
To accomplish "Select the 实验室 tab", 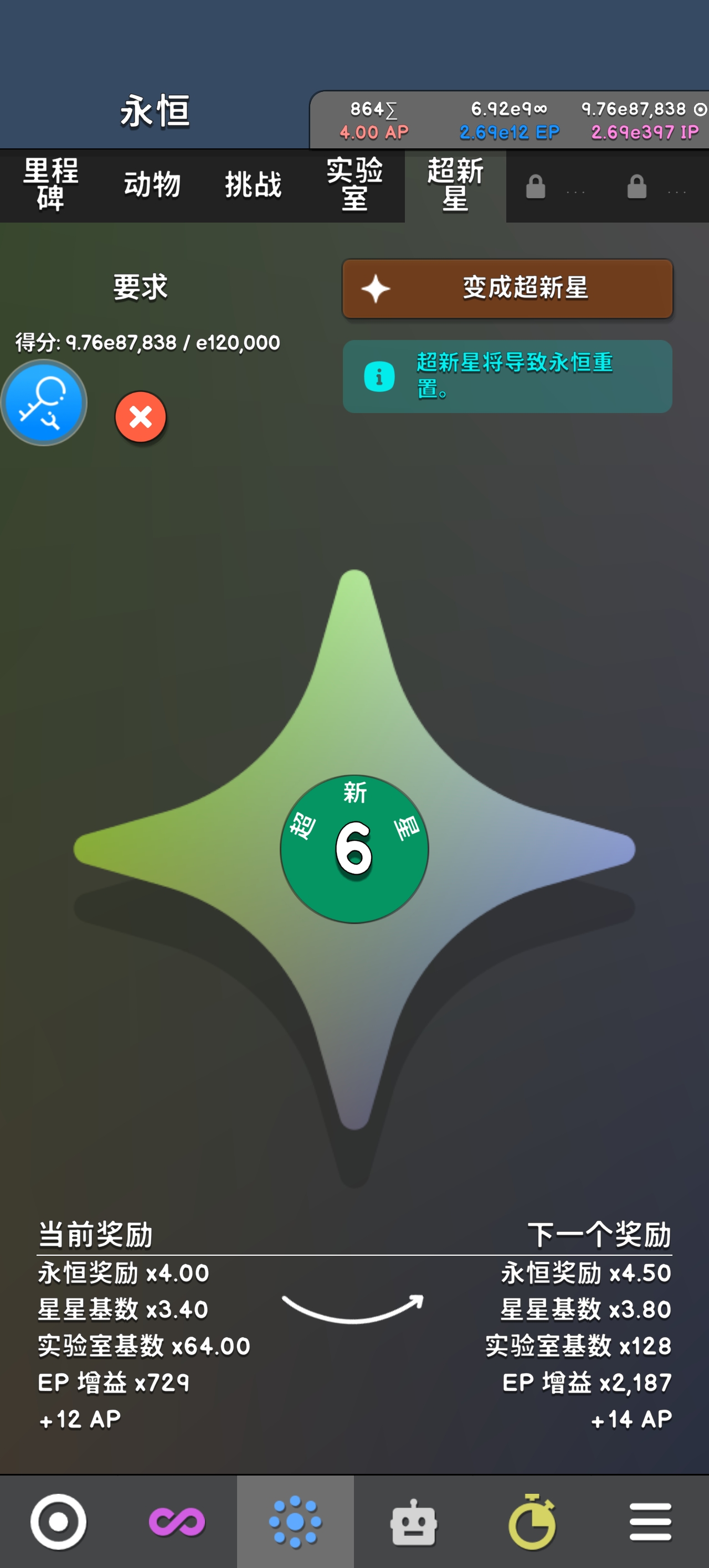I will tap(354, 184).
